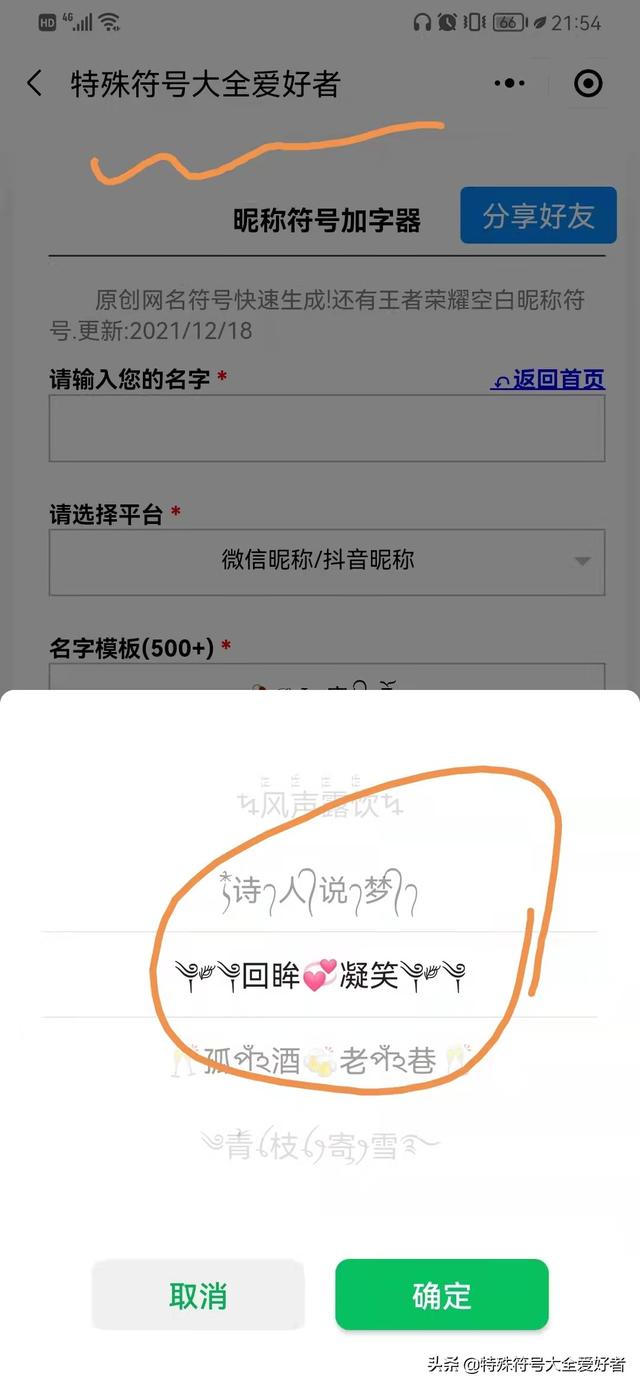Cancel the picker with 取消
This screenshot has height=1387, width=640.
pos(198,1295)
